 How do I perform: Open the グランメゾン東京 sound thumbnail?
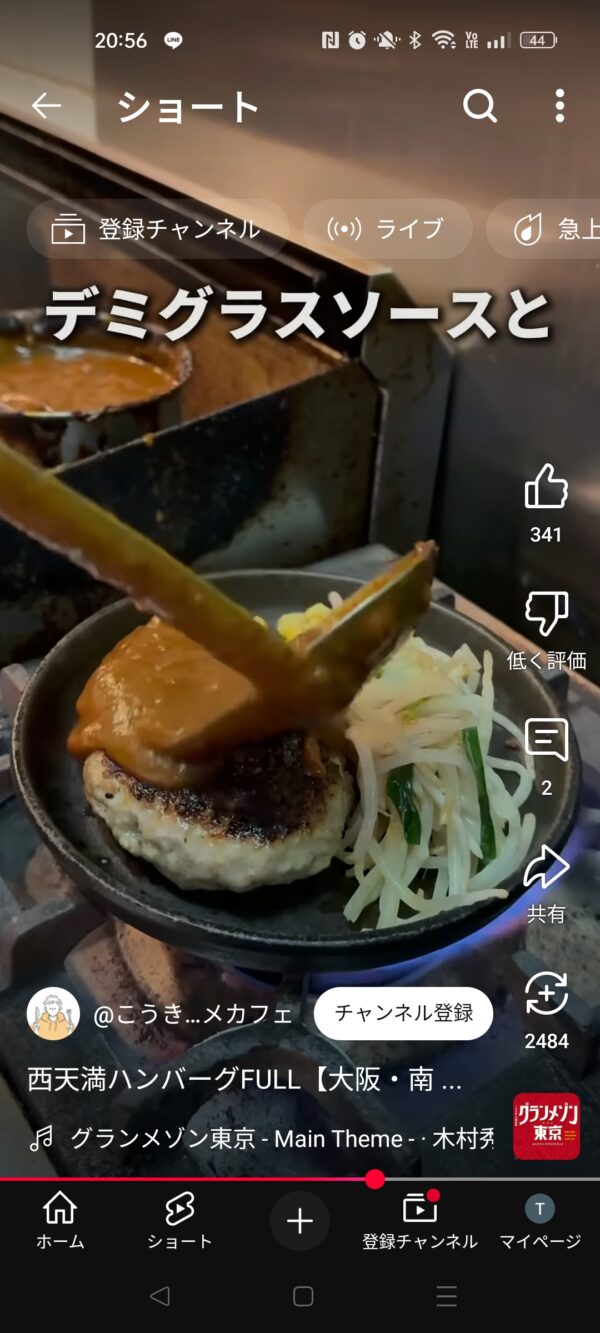pyautogui.click(x=546, y=1126)
